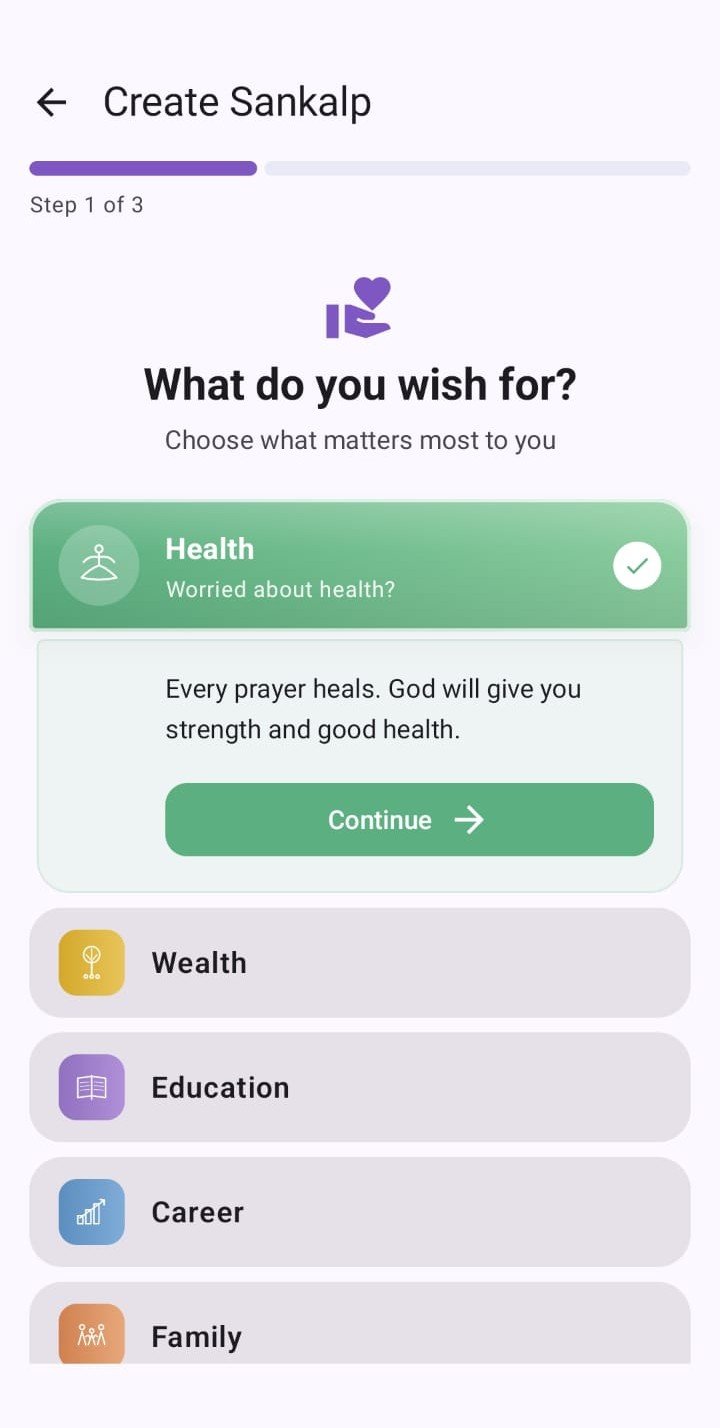This screenshot has height=1428, width=720.
Task: Click the purple heart-in-hand Sankalp icon
Action: [359, 305]
